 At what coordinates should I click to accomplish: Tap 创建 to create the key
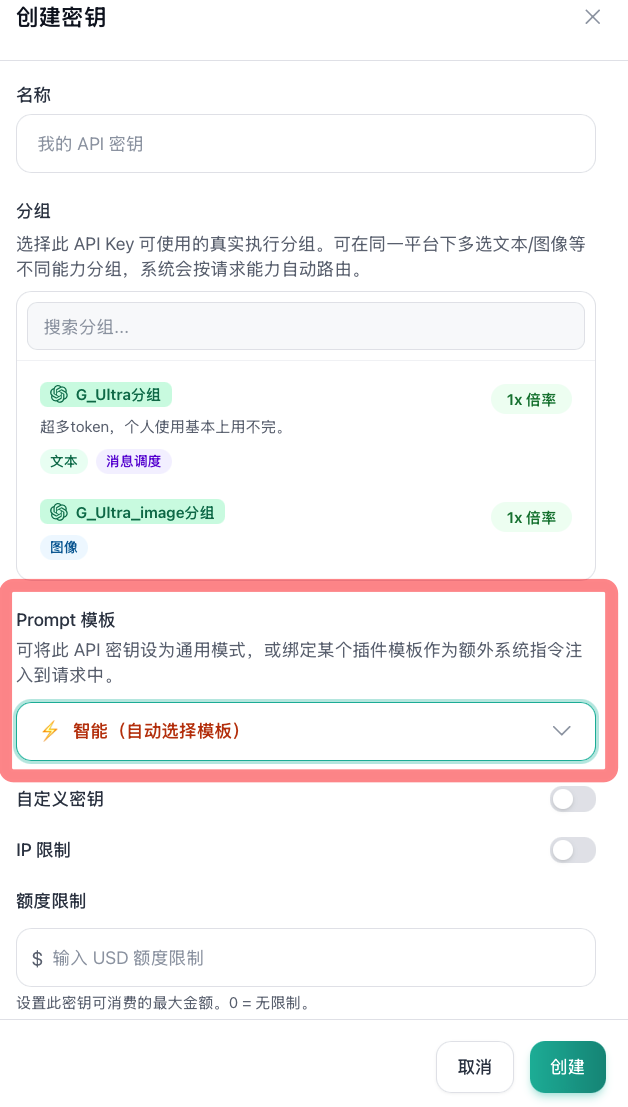pos(567,1067)
